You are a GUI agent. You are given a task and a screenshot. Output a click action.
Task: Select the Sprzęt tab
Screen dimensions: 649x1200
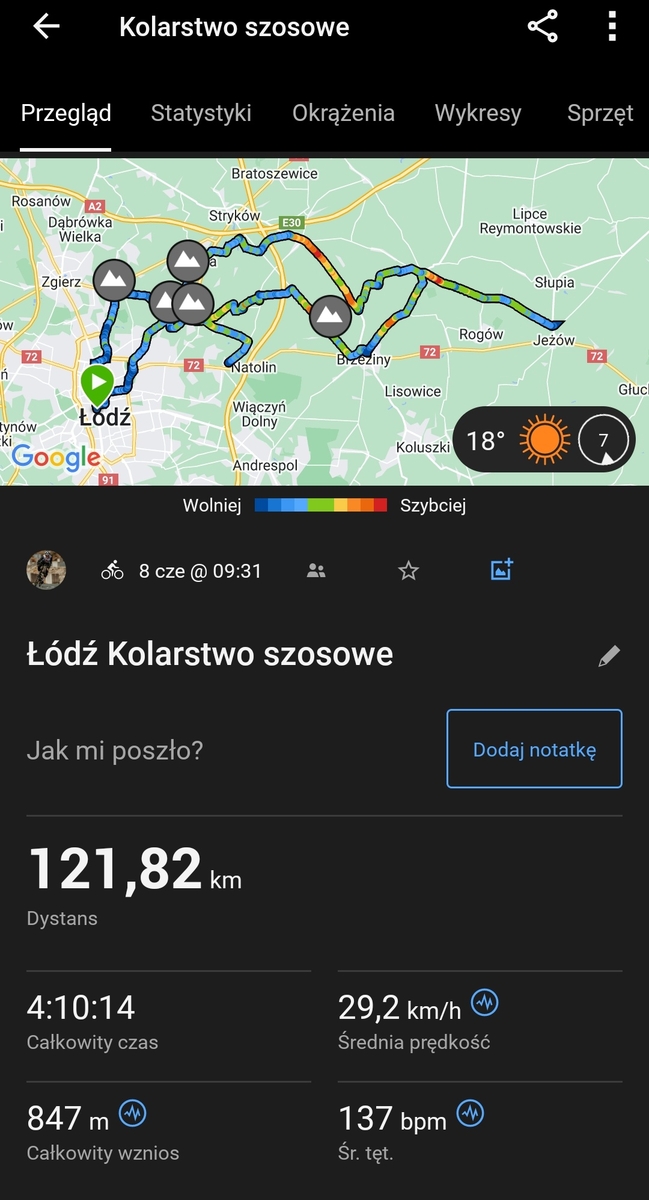600,113
